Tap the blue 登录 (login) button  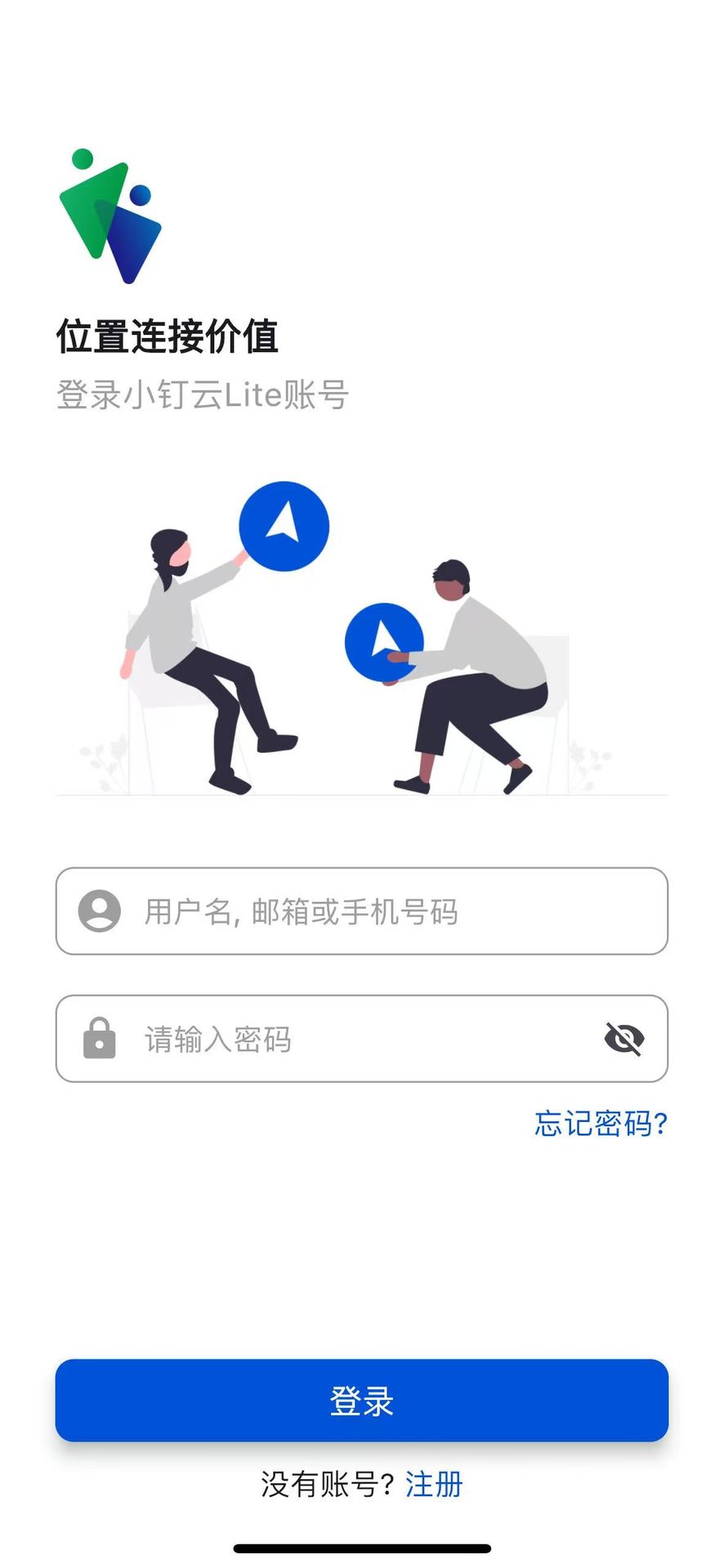click(361, 1401)
